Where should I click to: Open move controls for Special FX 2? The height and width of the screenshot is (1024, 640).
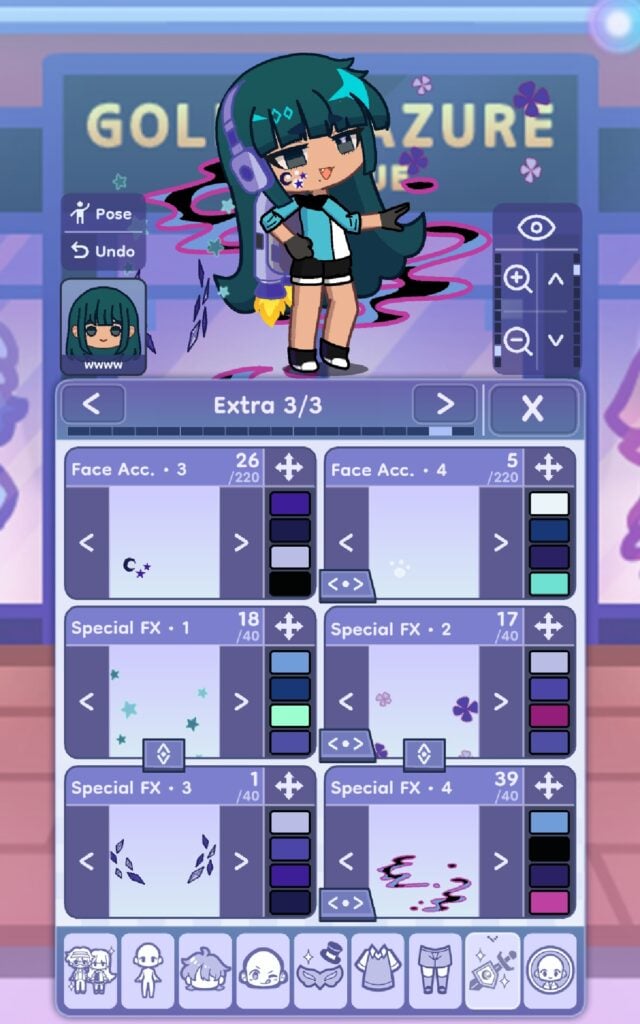548,627
